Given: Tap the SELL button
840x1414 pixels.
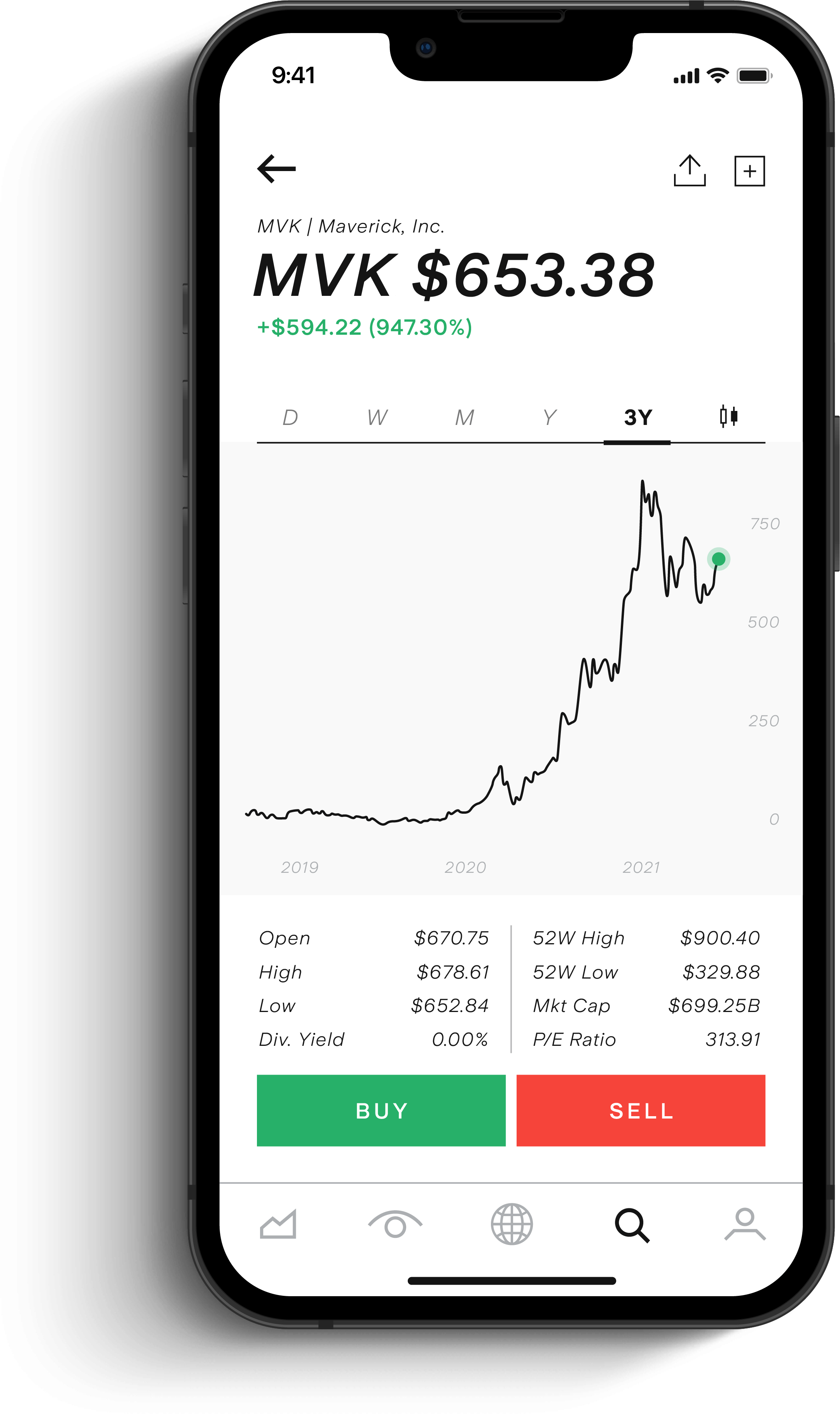Looking at the screenshot, I should click(641, 1111).
